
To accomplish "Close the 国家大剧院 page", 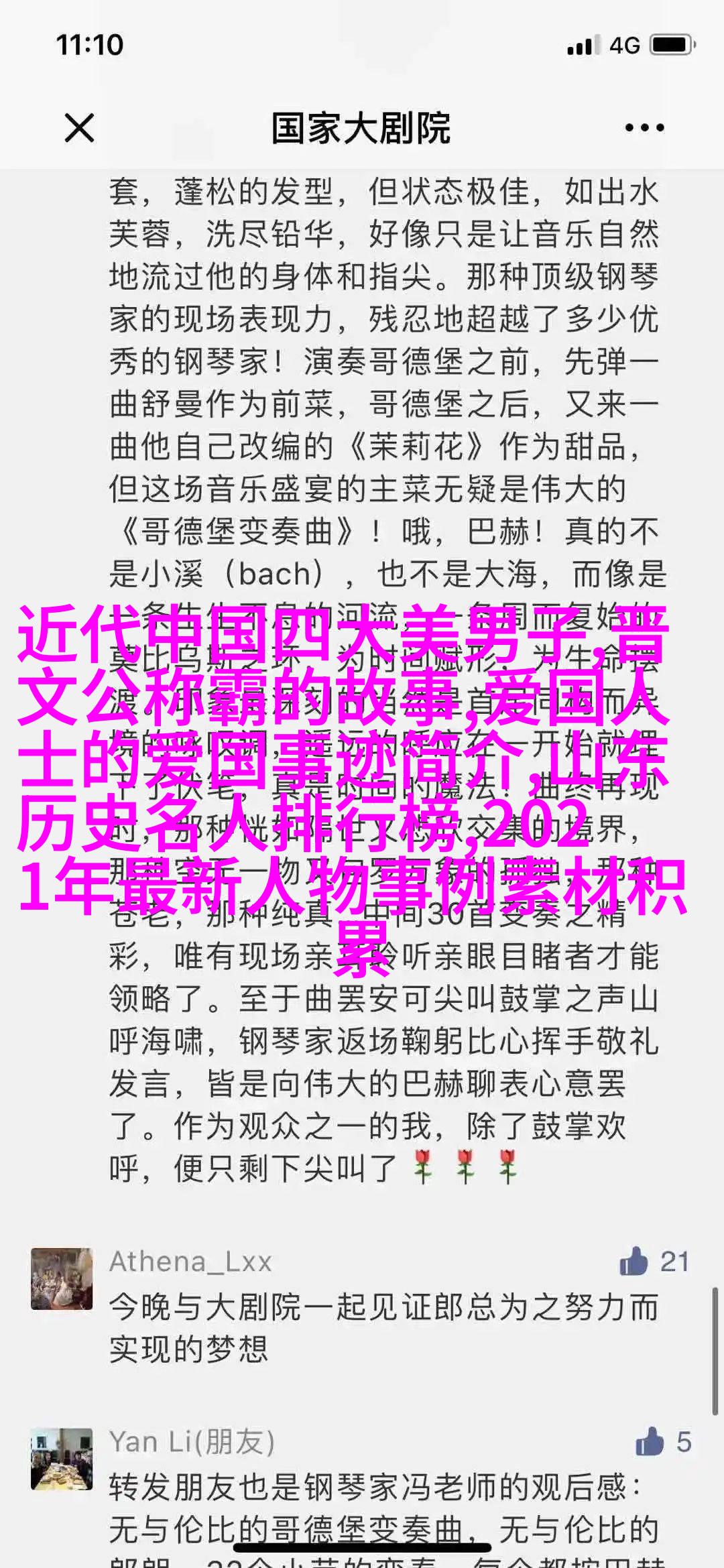I will 79,128.
